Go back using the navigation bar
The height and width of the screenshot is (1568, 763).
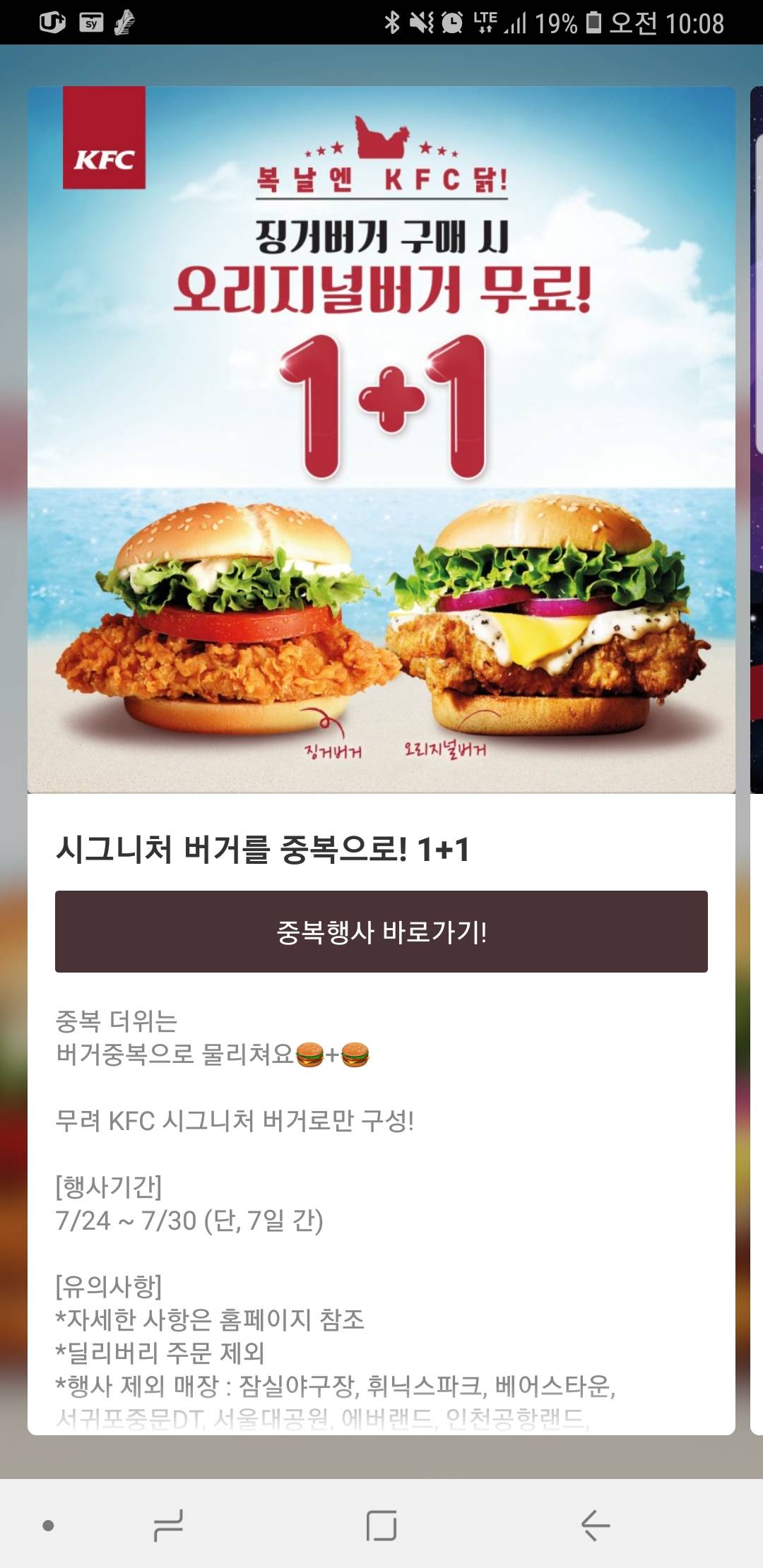pyautogui.click(x=595, y=1525)
